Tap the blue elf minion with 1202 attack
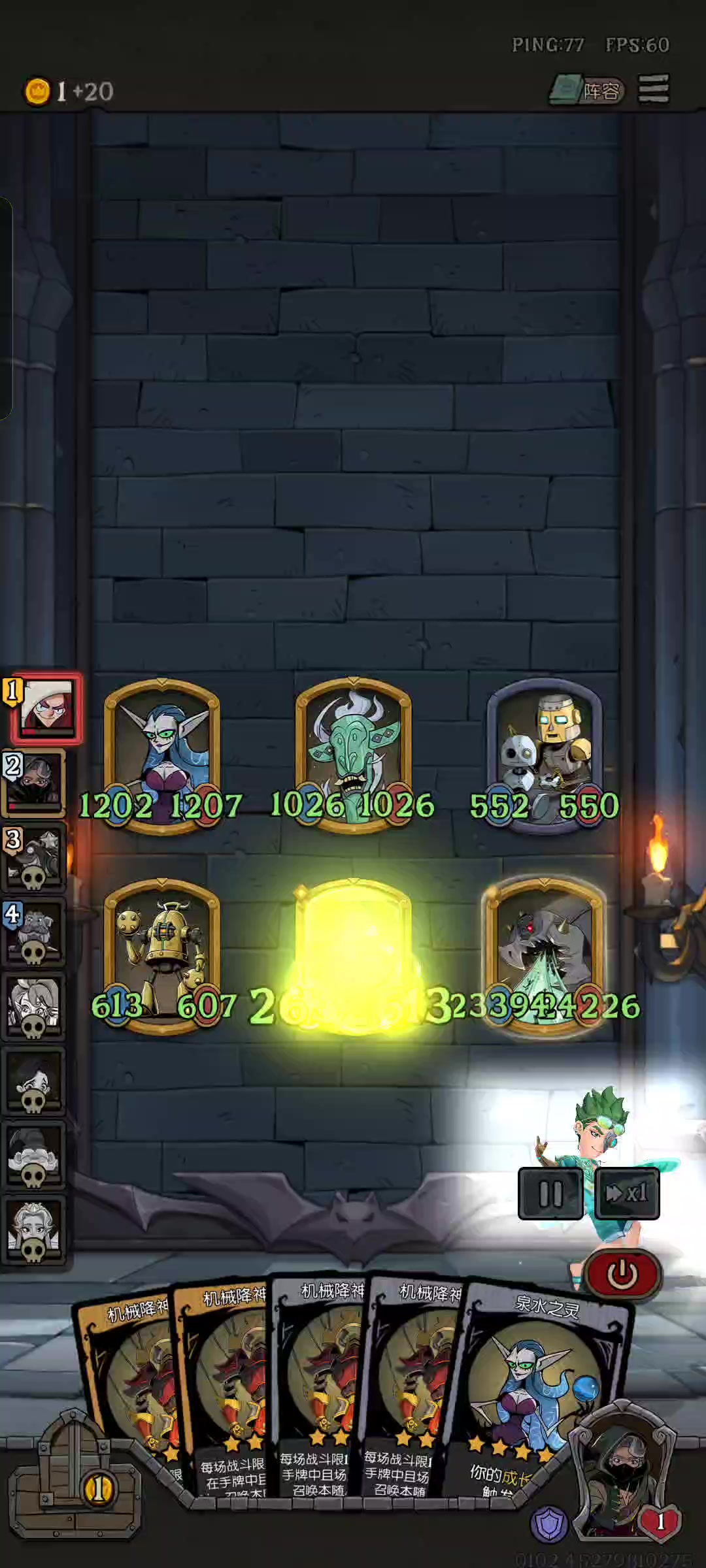 tap(161, 757)
